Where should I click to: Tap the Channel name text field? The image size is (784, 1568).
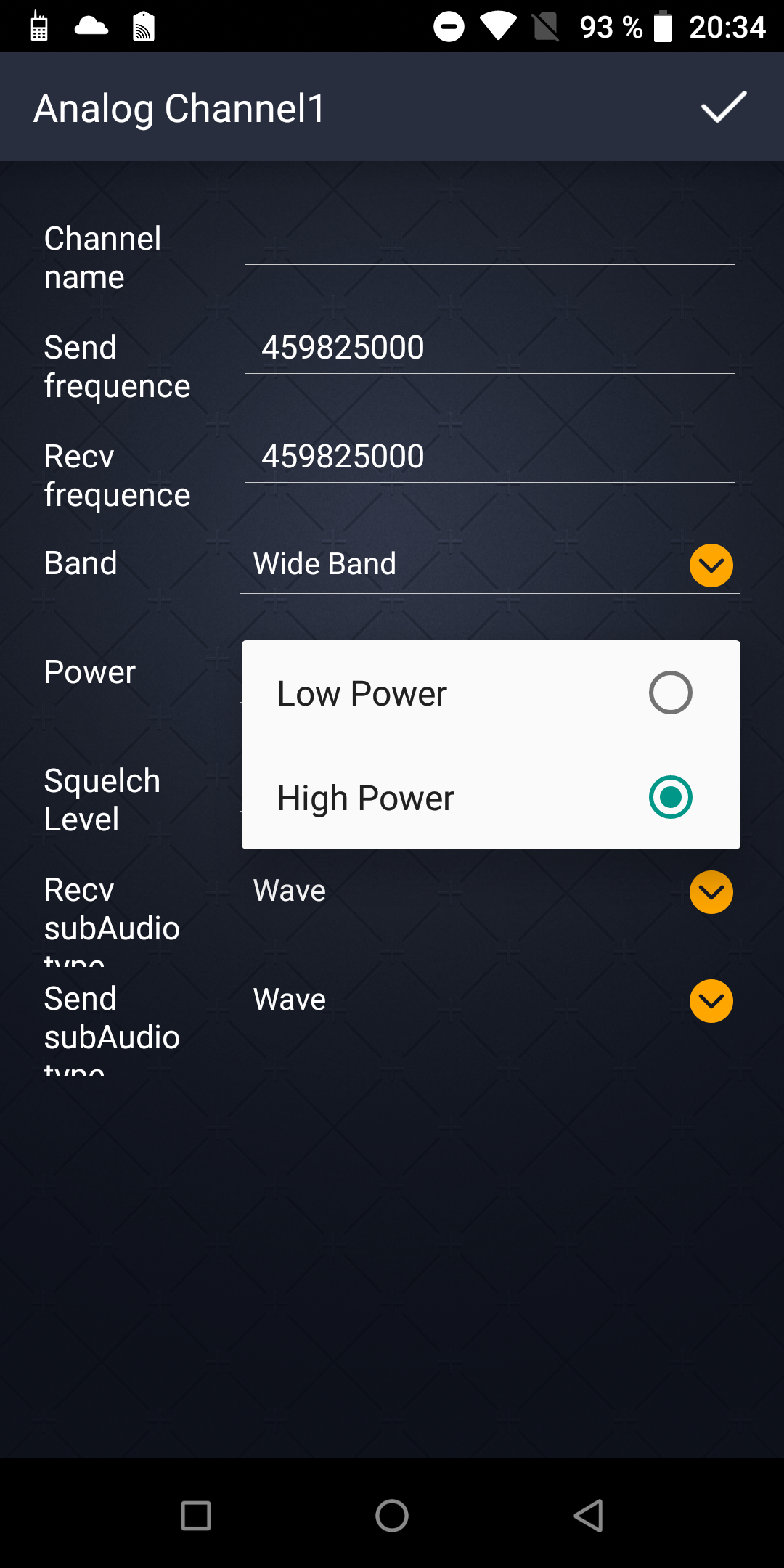pos(490,240)
